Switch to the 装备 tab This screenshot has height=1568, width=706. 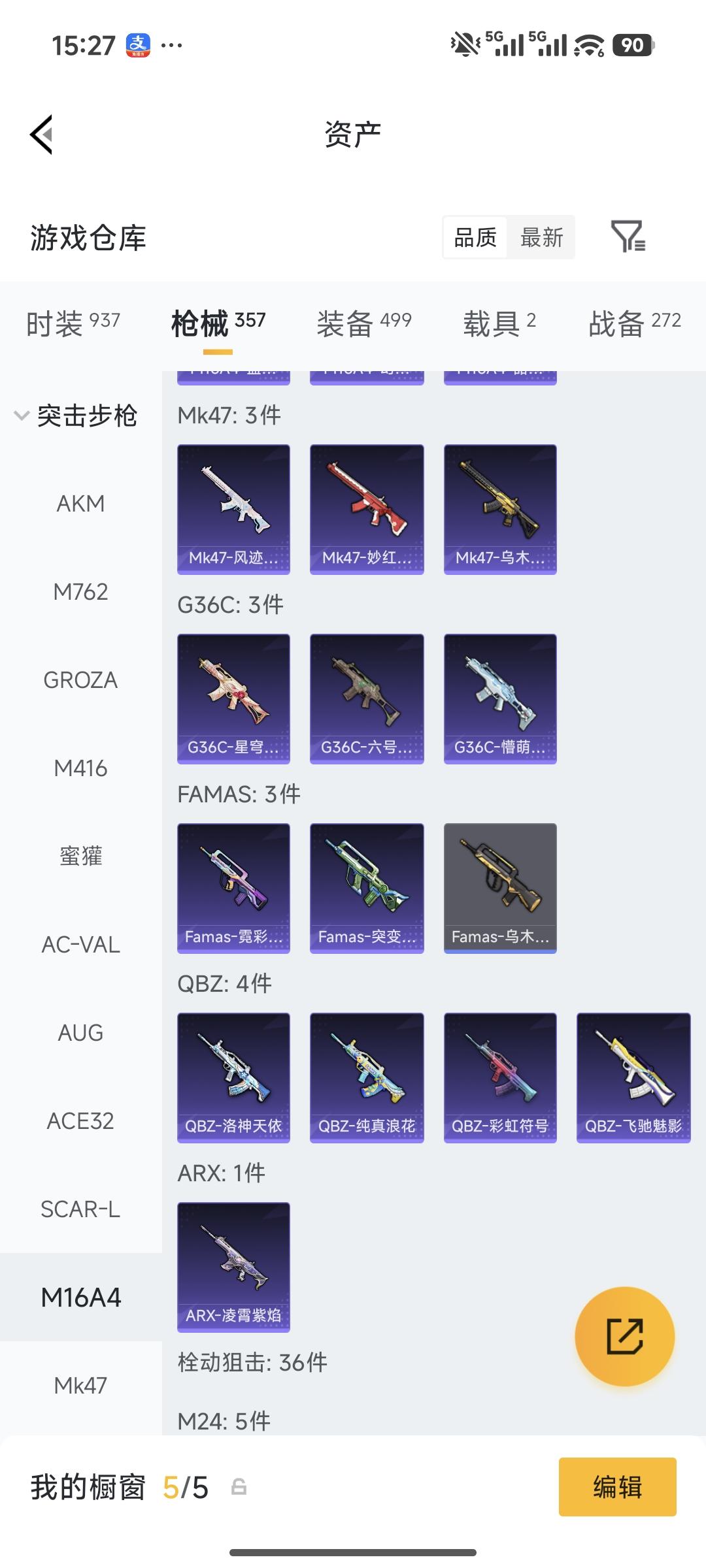pos(363,323)
